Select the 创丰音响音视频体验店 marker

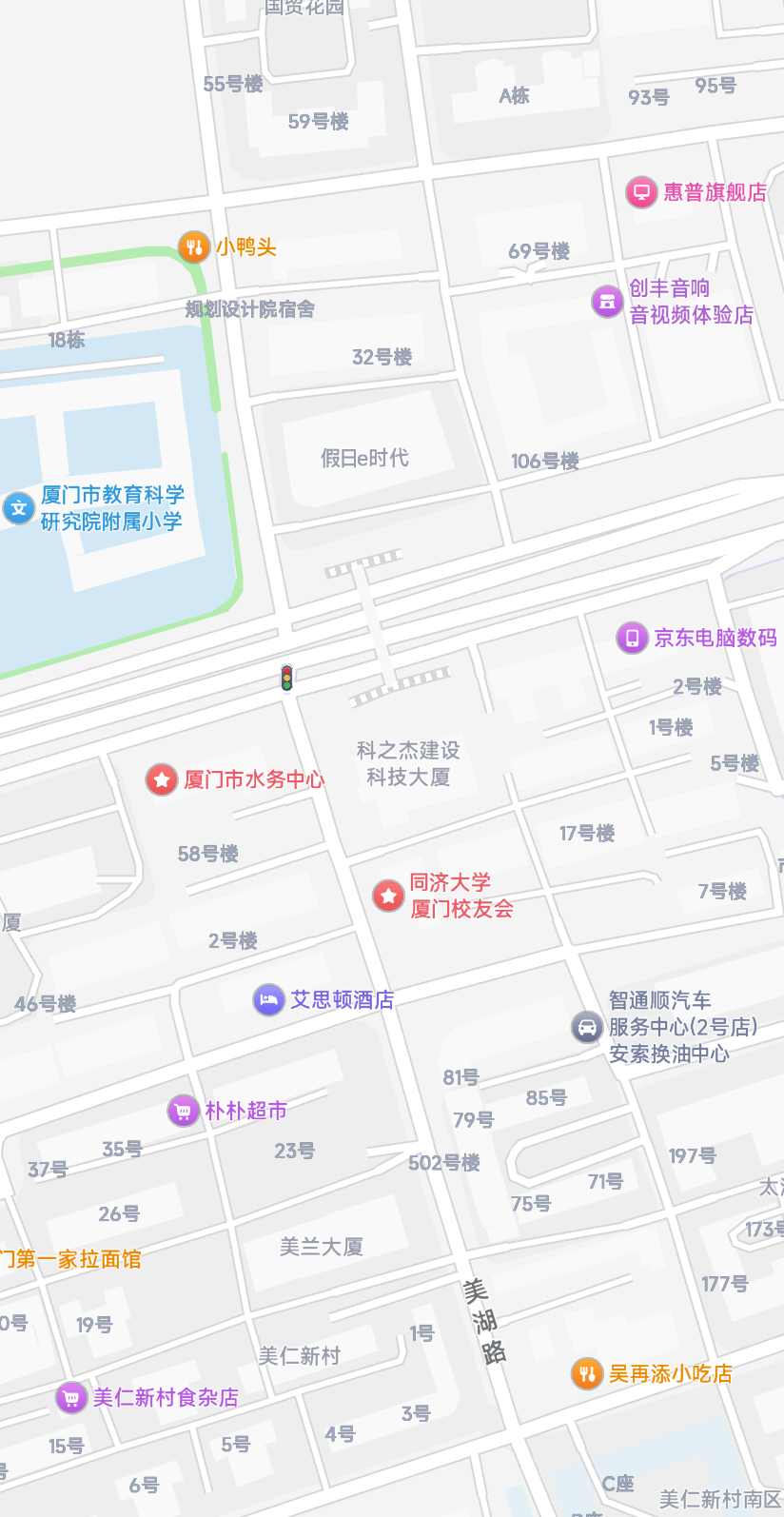(607, 302)
